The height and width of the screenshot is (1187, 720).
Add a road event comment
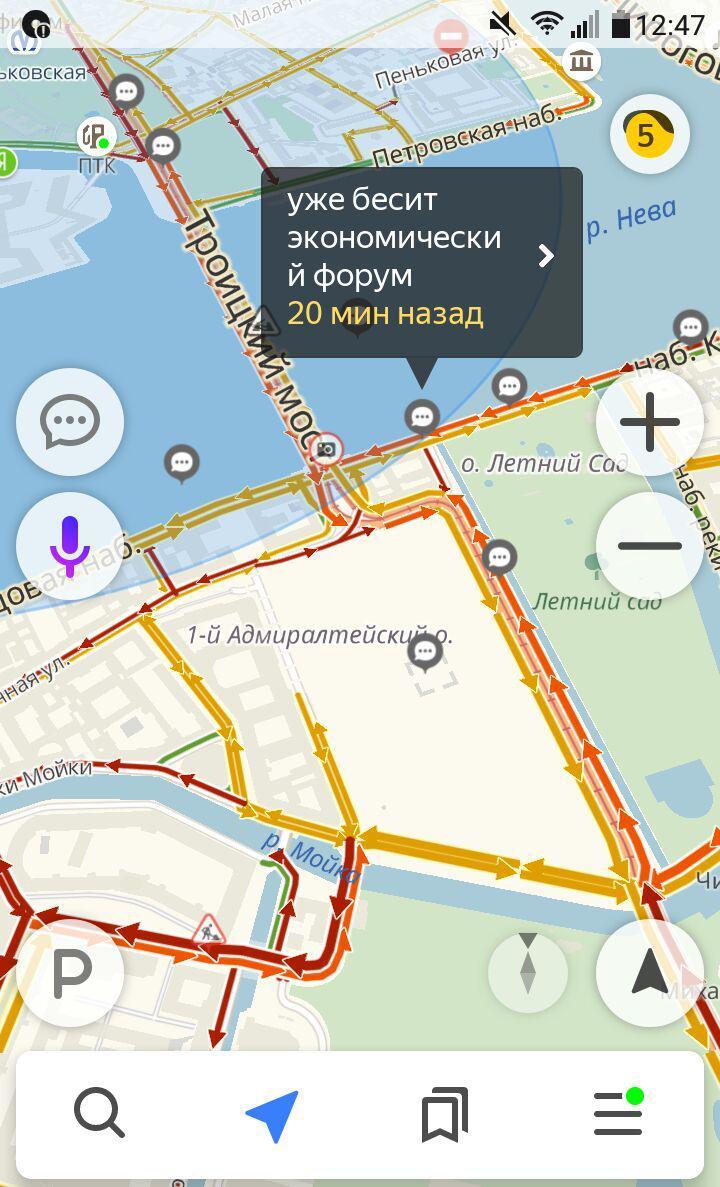click(70, 421)
